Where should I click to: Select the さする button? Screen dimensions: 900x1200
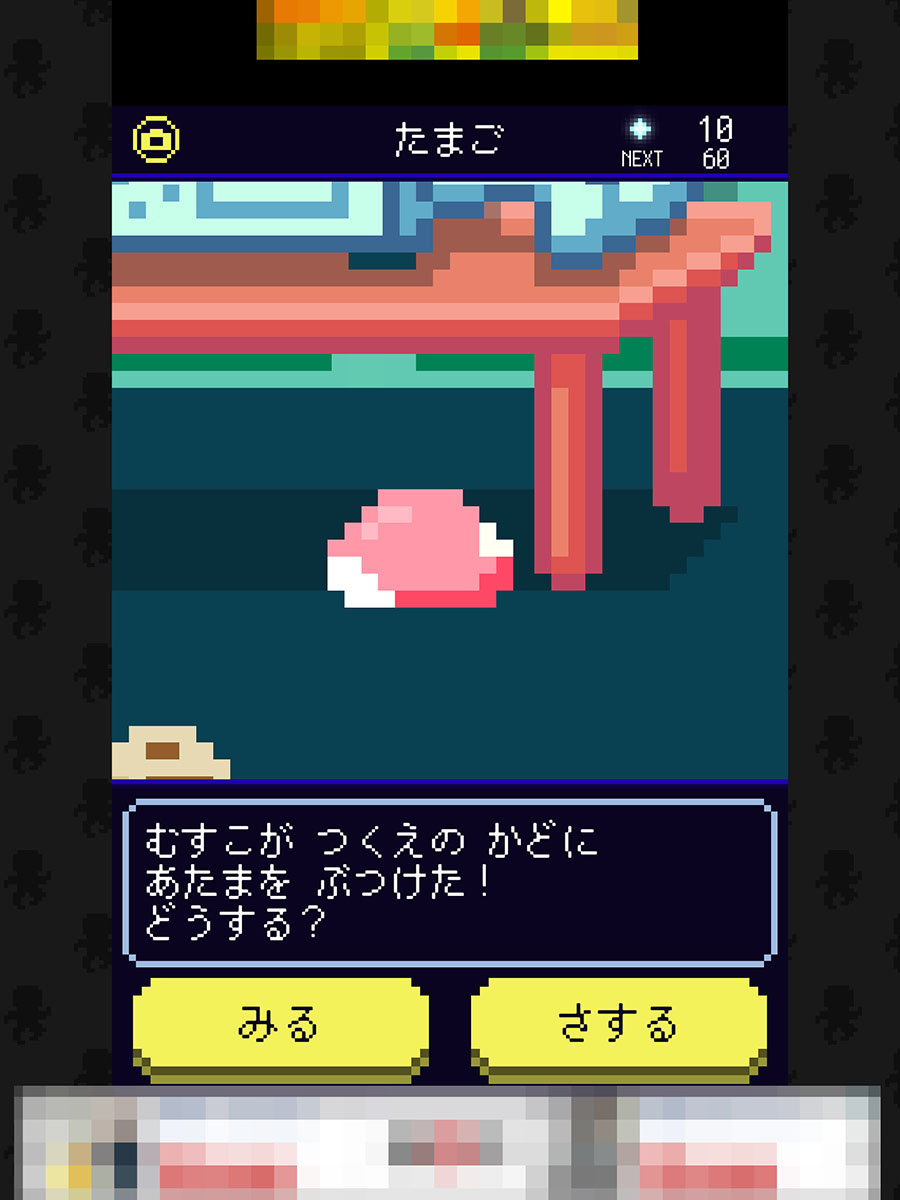pyautogui.click(x=618, y=1024)
